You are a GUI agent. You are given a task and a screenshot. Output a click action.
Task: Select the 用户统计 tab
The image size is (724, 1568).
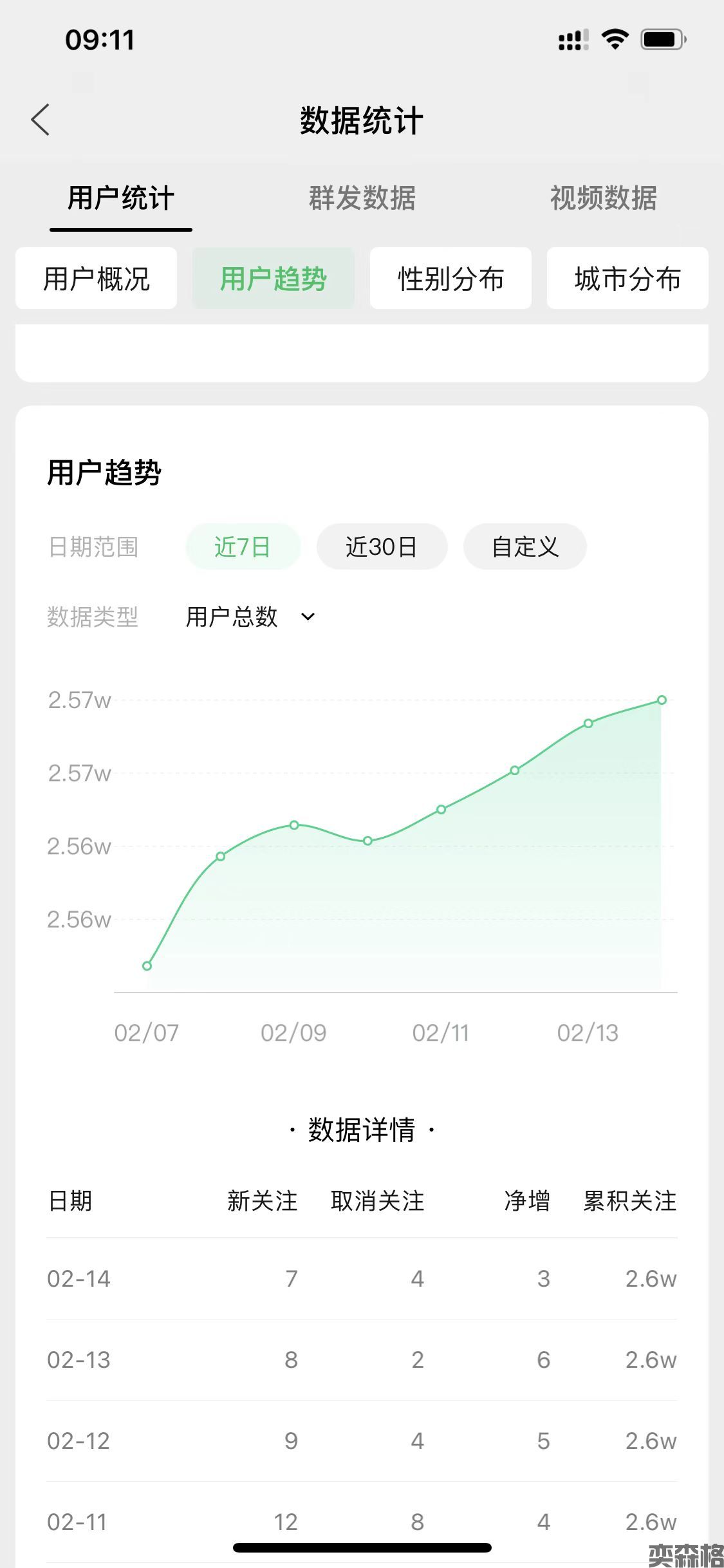(121, 198)
